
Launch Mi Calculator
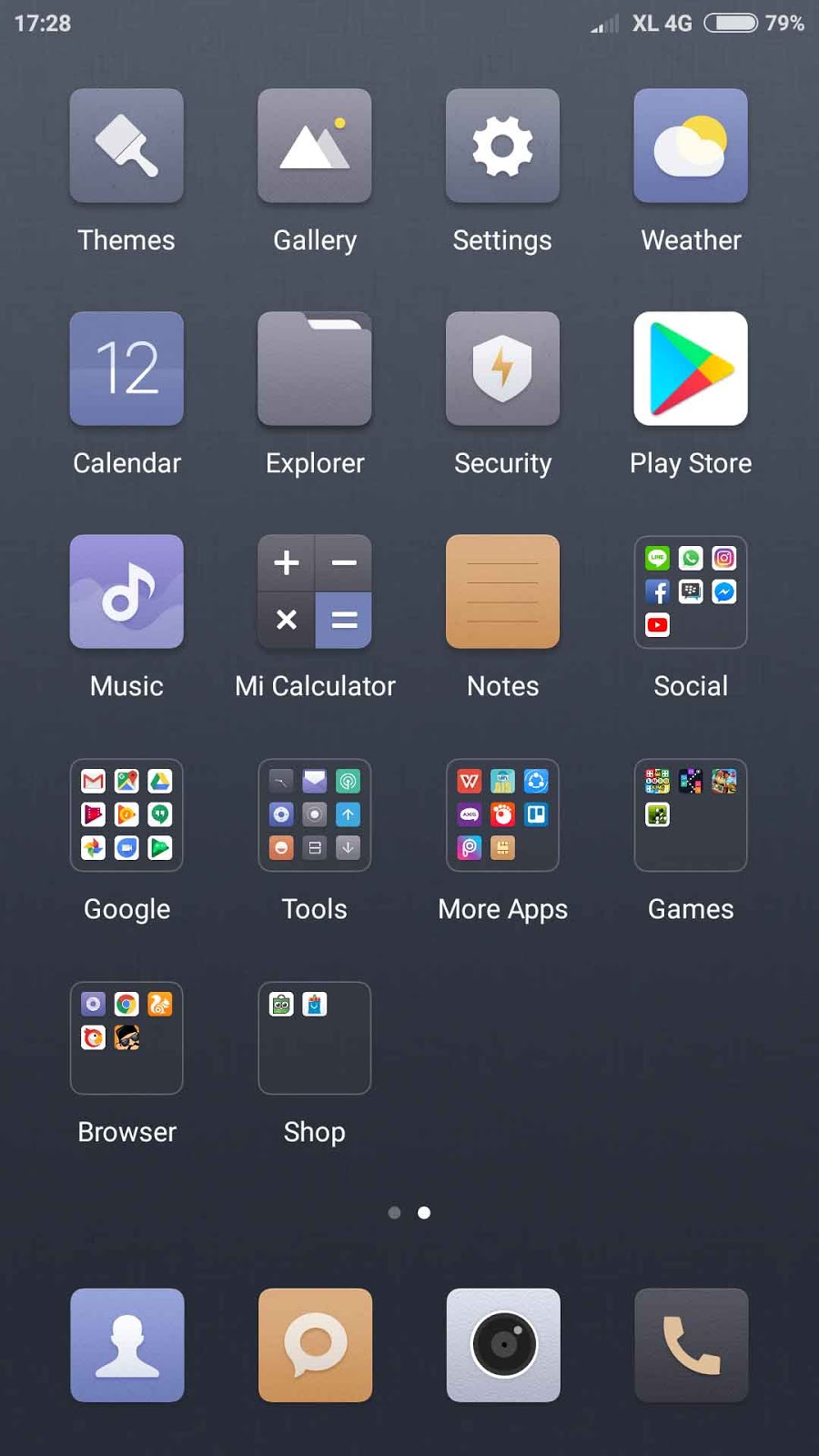[315, 591]
